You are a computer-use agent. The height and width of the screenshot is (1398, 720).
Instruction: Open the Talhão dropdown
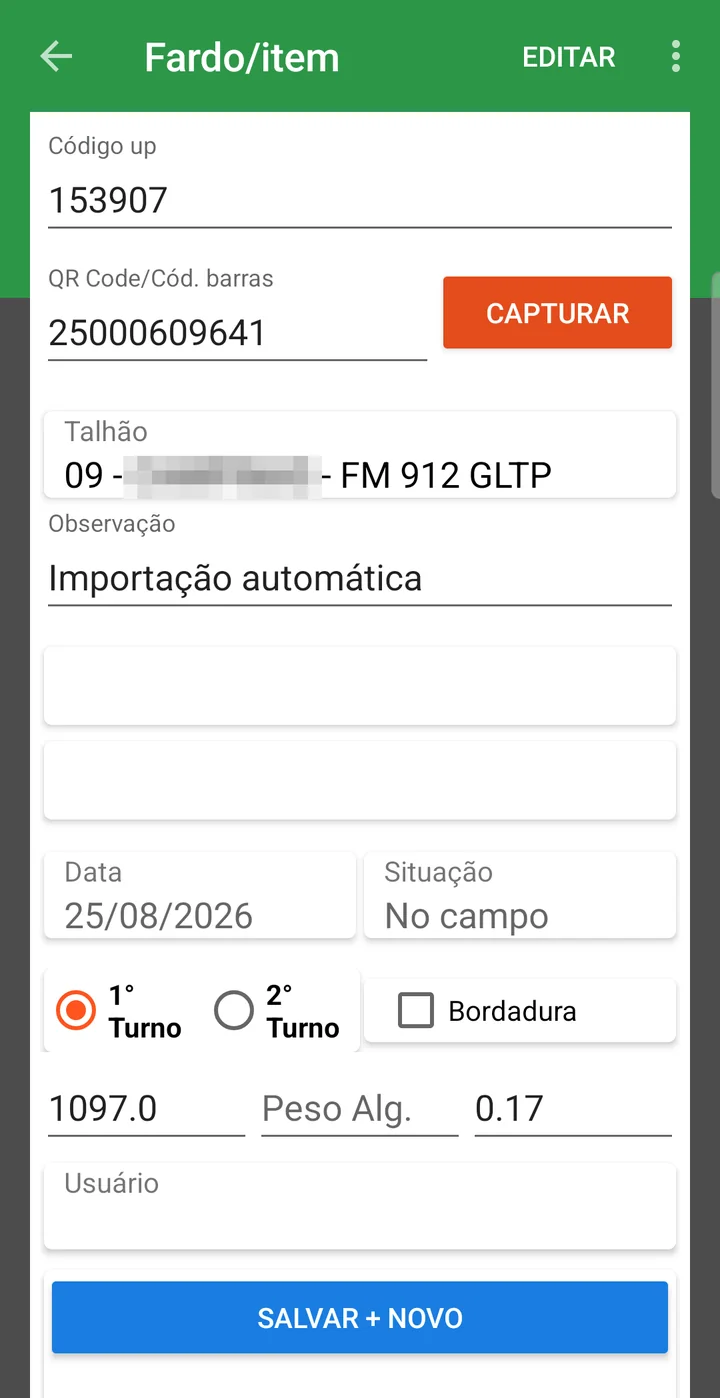(x=360, y=455)
